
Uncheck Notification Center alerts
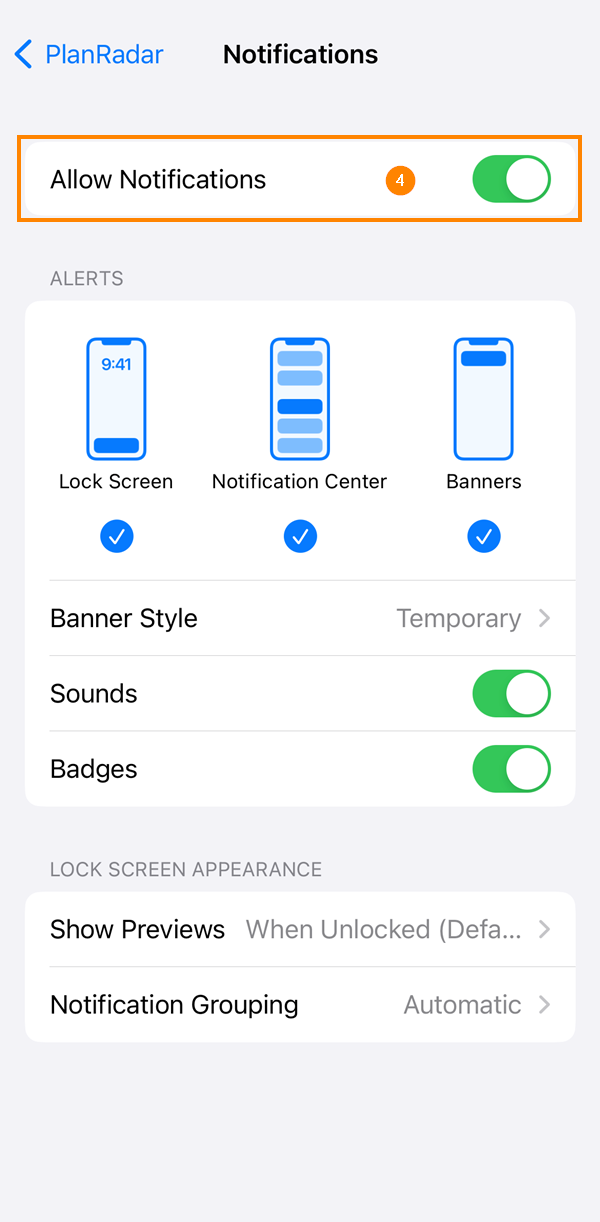300,537
